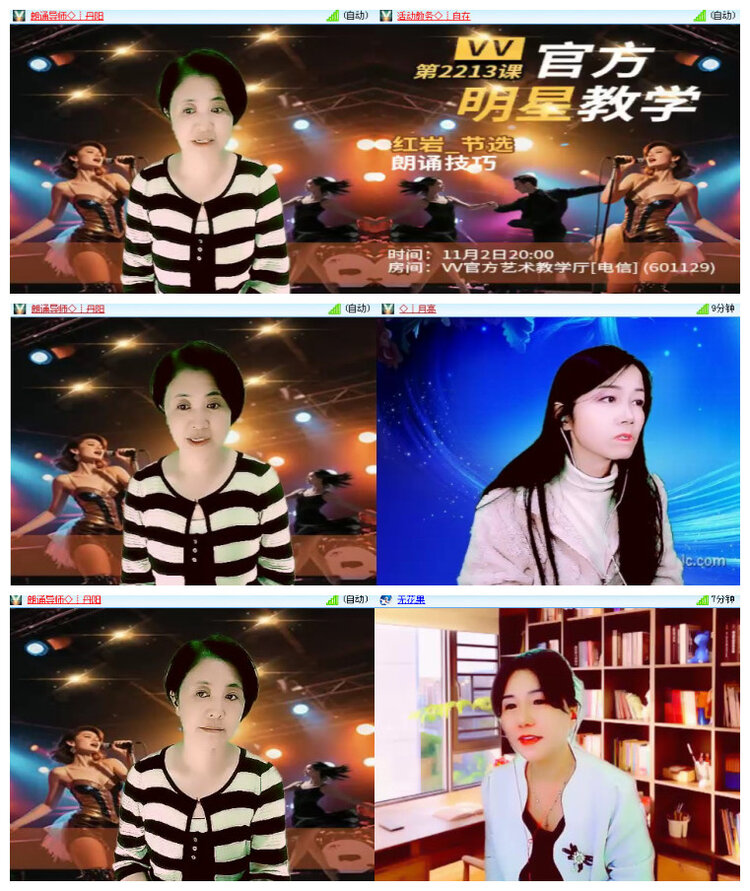Open the (自动) quality selector for 丹阳's stream
The height and width of the screenshot is (891, 750).
pos(357,14)
